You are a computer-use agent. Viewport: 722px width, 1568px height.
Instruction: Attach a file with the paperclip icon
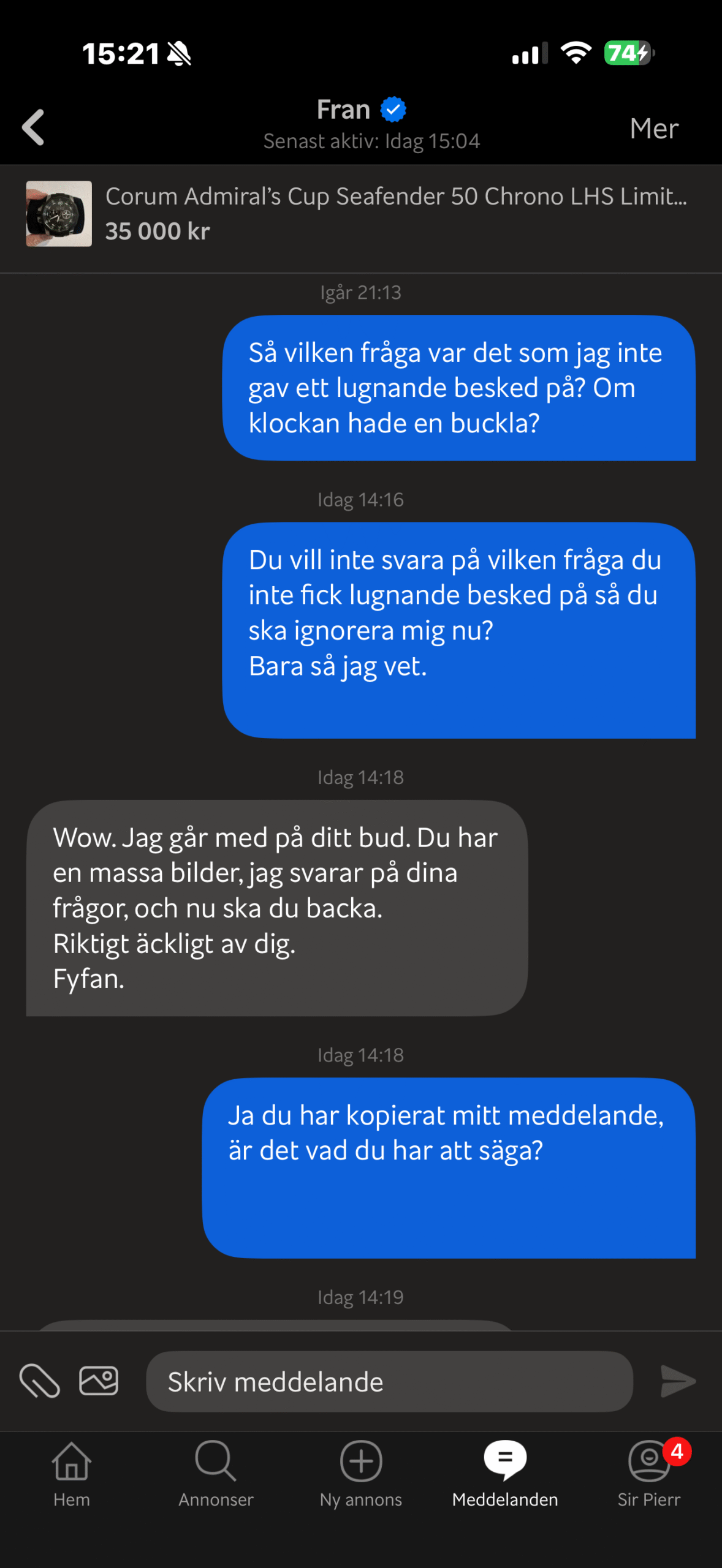[x=40, y=1381]
